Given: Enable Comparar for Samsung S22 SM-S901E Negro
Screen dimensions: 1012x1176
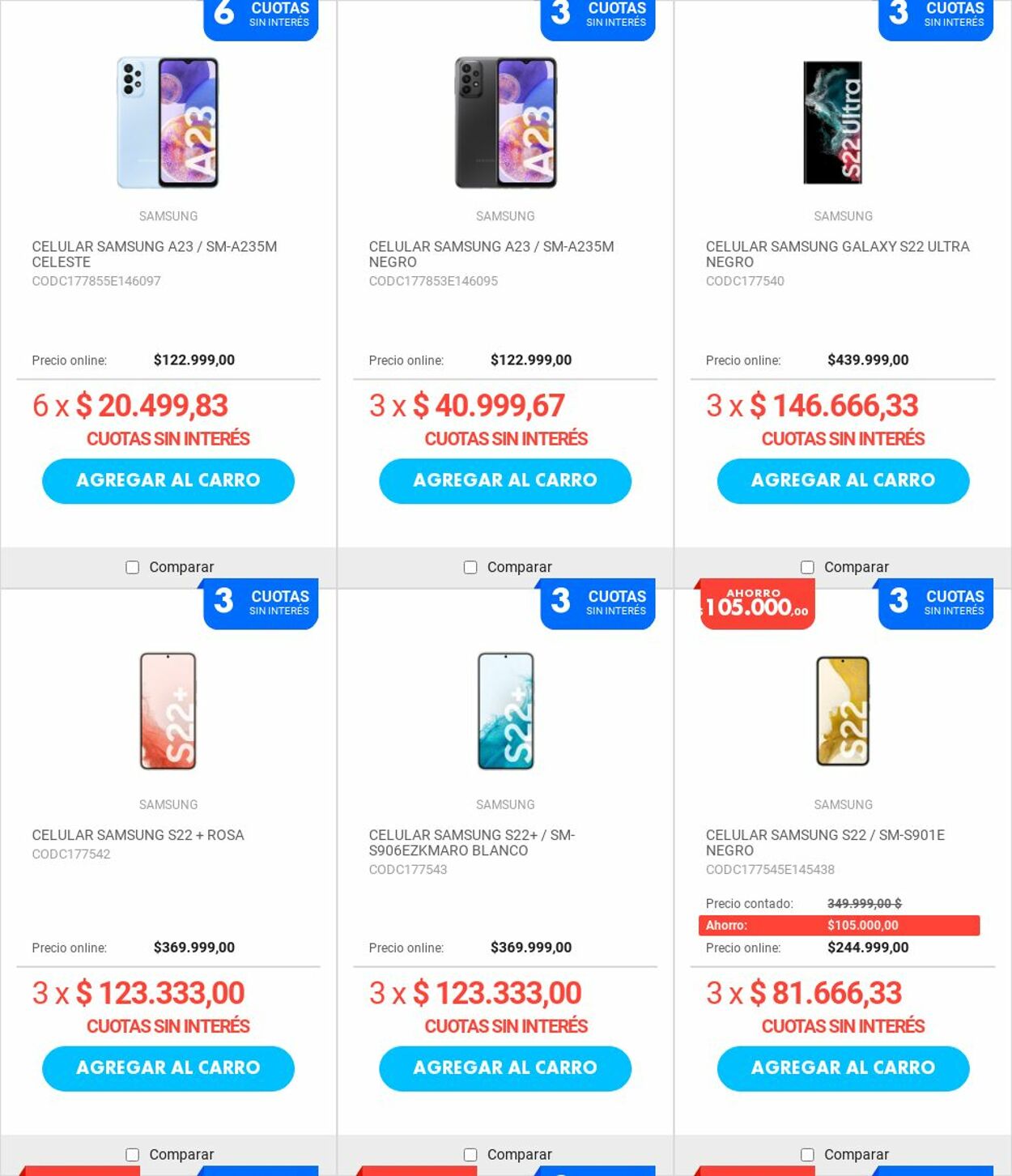Looking at the screenshot, I should pos(807,1155).
